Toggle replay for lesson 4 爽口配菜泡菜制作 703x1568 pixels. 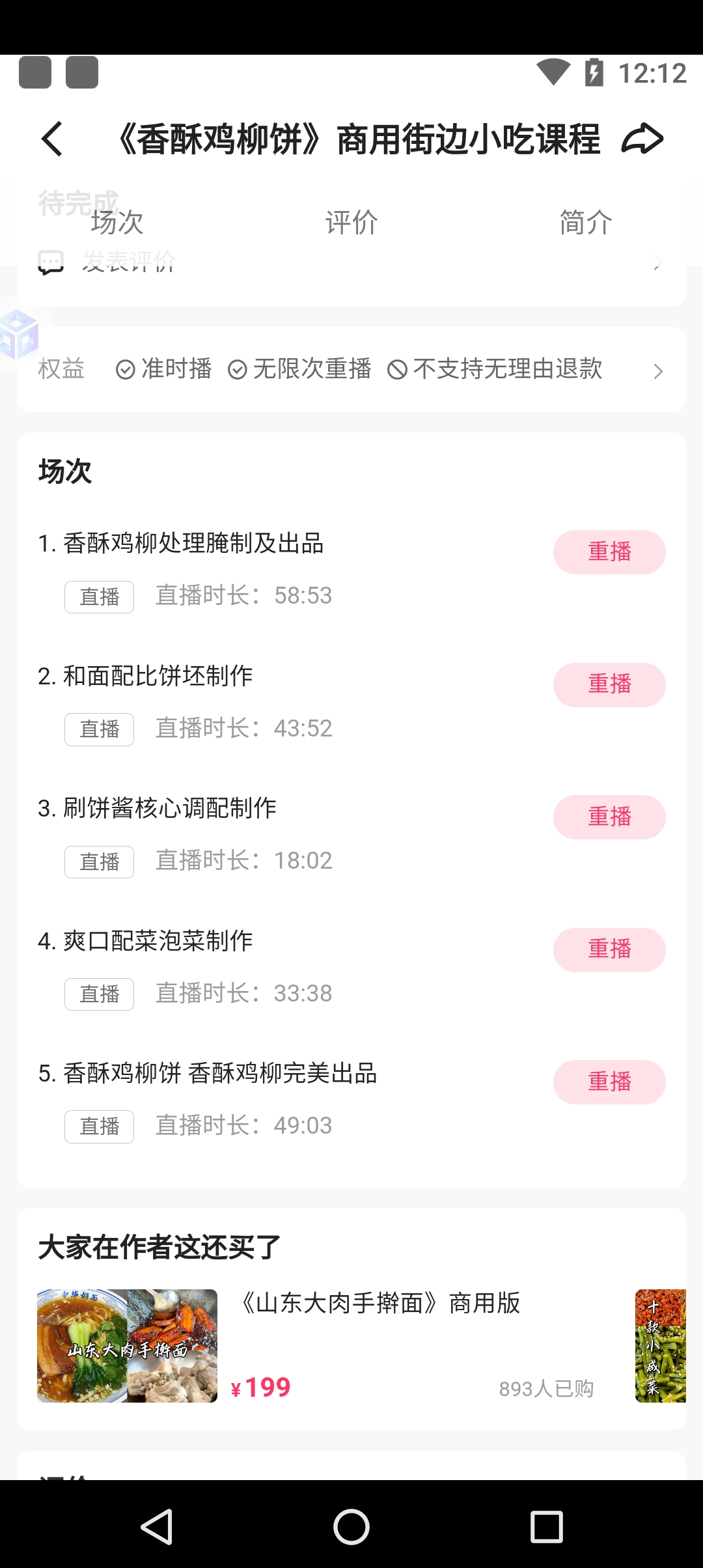point(609,950)
